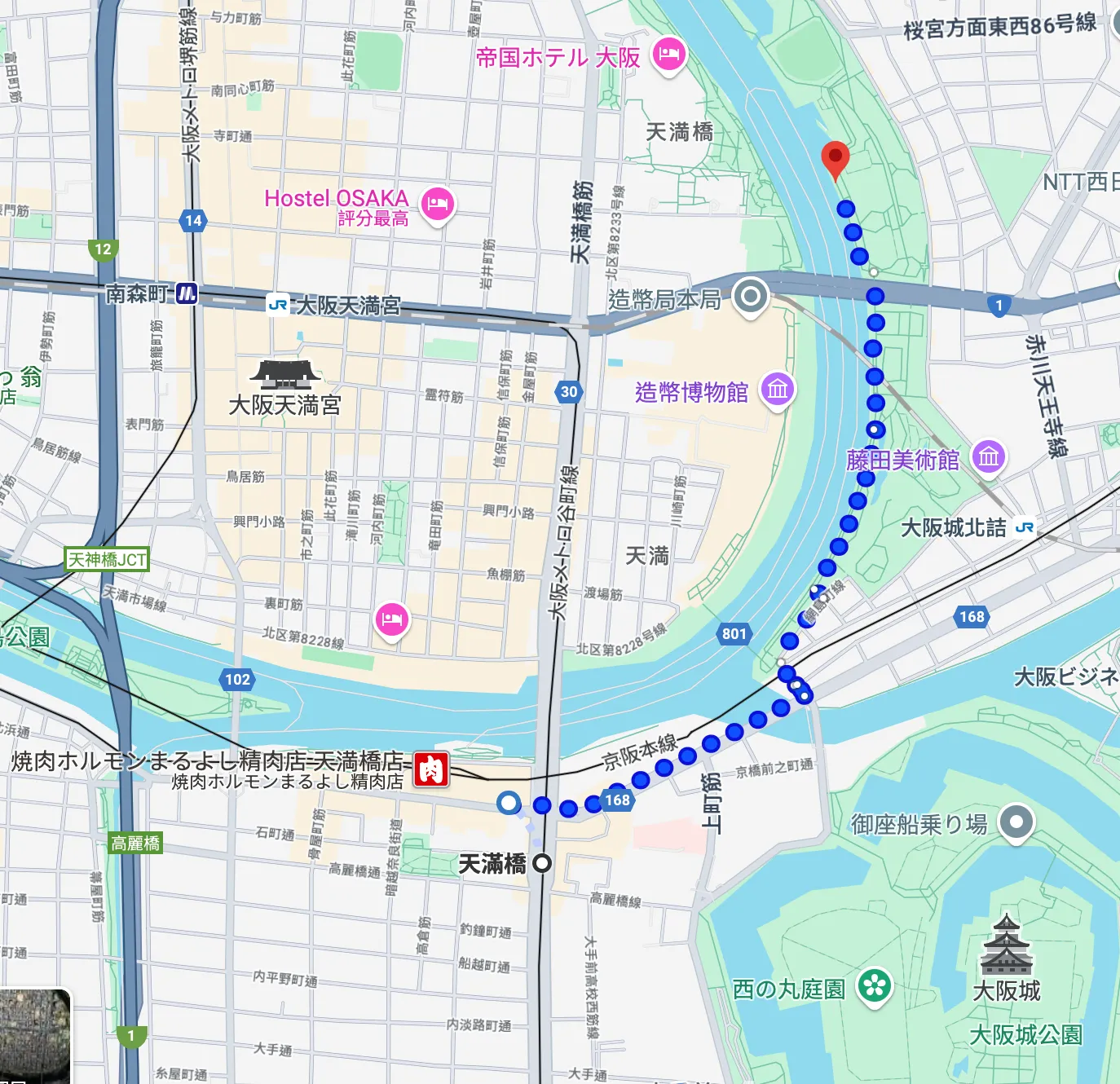Open 帝国ホテル 大阪 hotel pin
Image resolution: width=1120 pixels, height=1084 pixels.
(x=669, y=55)
